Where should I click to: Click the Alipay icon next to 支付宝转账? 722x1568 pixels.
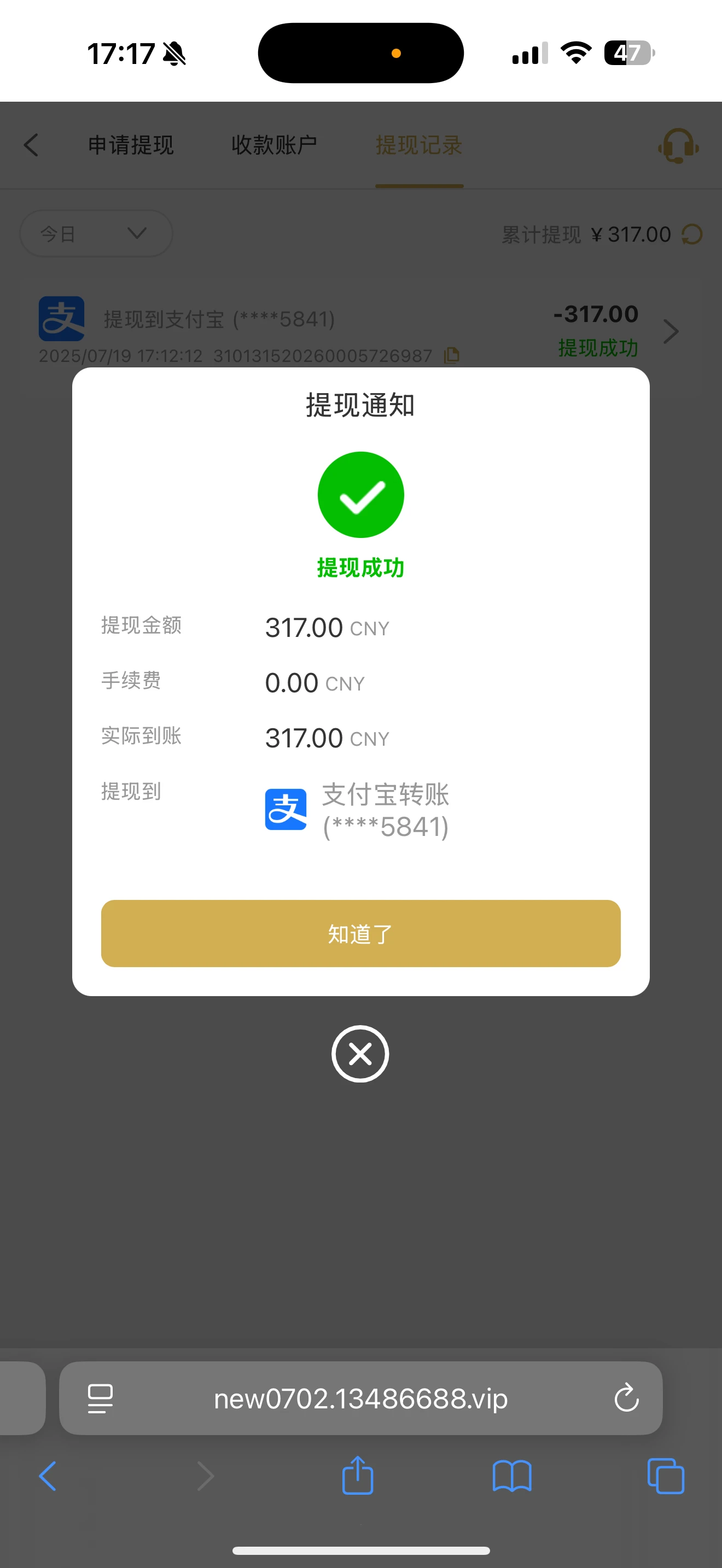tap(286, 809)
